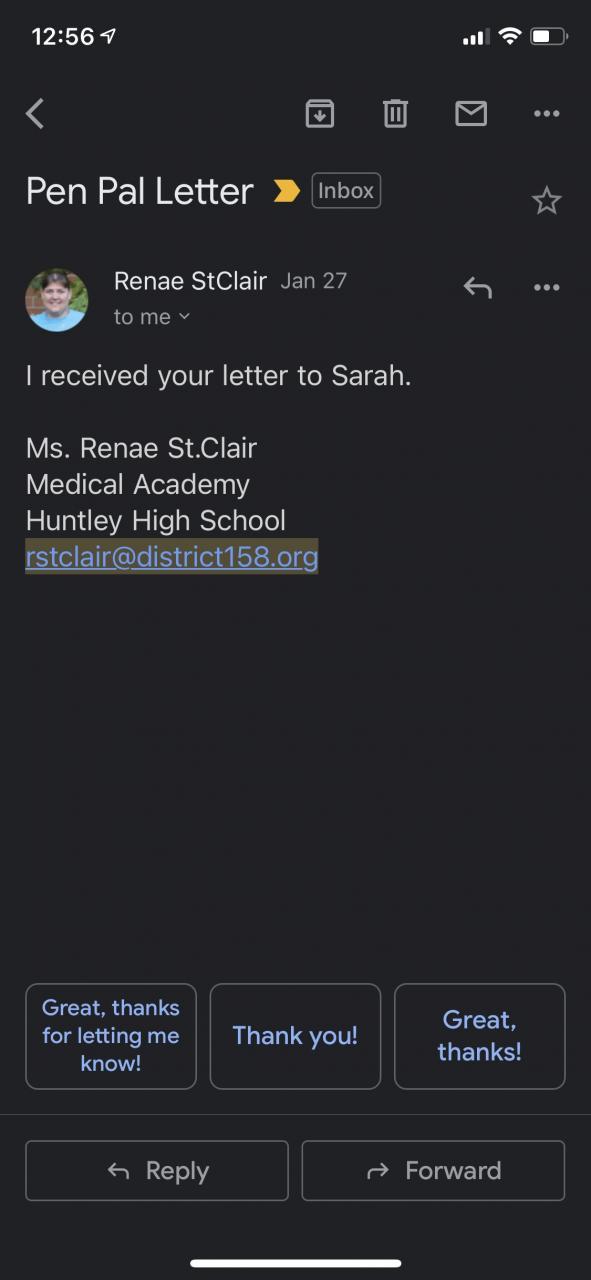
Task: Archive this Pen Pal Letter email
Action: (x=319, y=114)
